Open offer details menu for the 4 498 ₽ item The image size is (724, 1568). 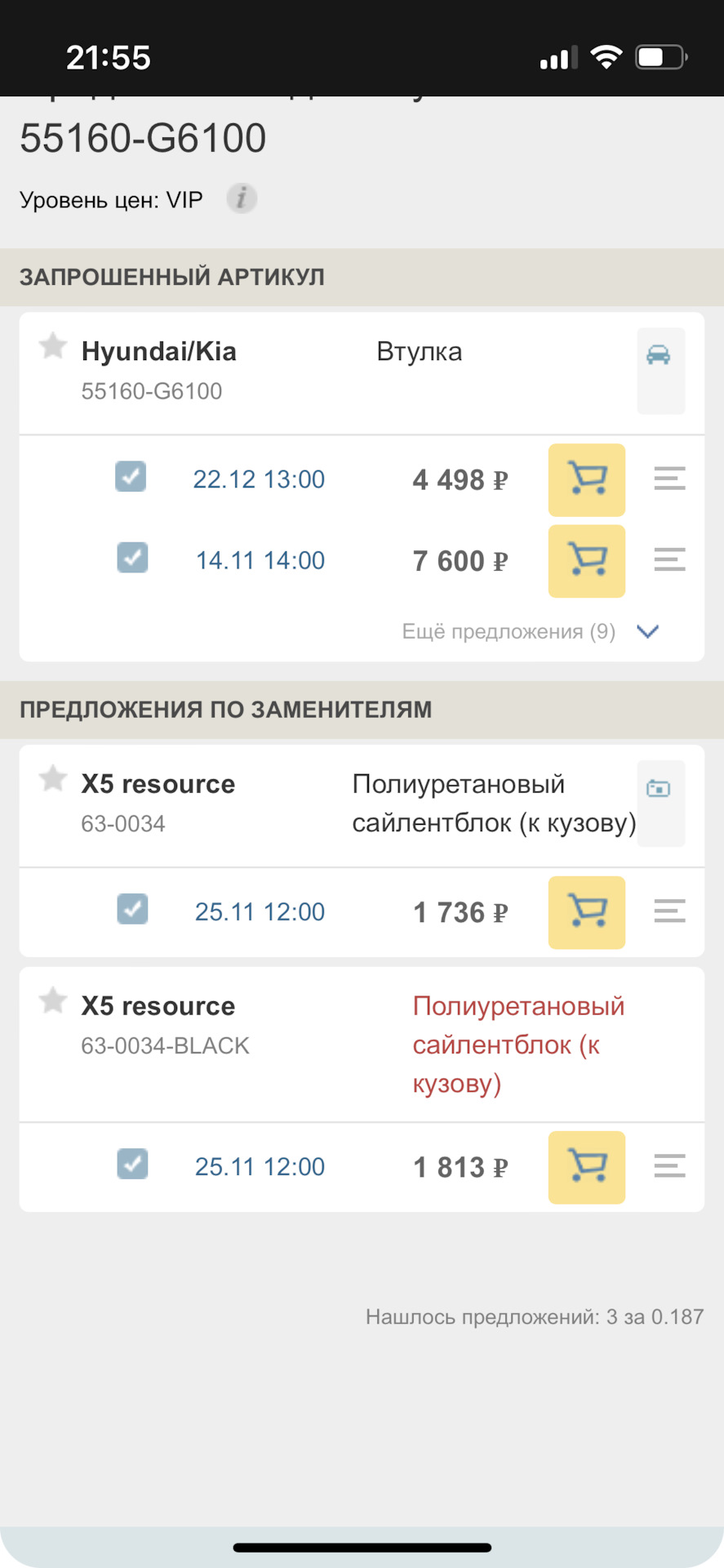[668, 479]
